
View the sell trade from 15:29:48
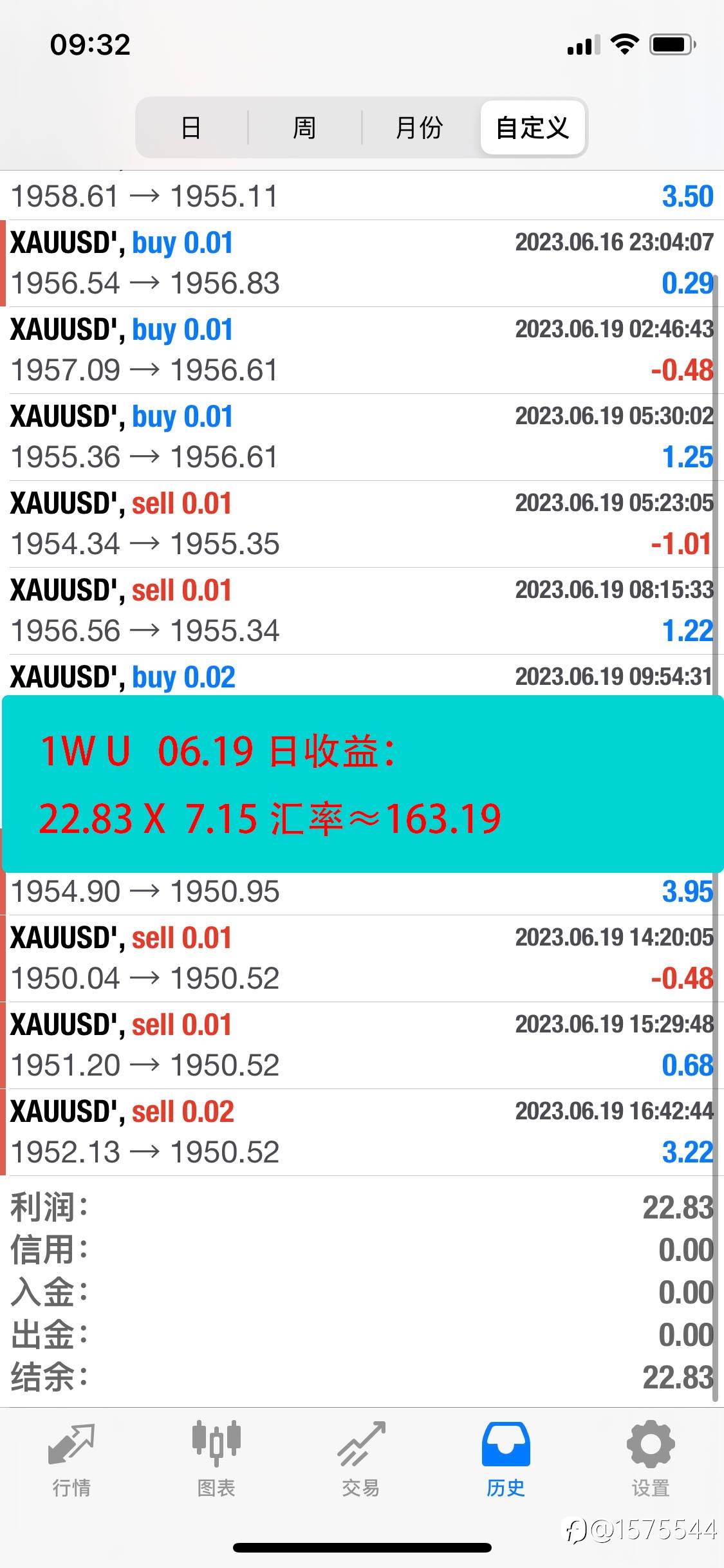362,1045
